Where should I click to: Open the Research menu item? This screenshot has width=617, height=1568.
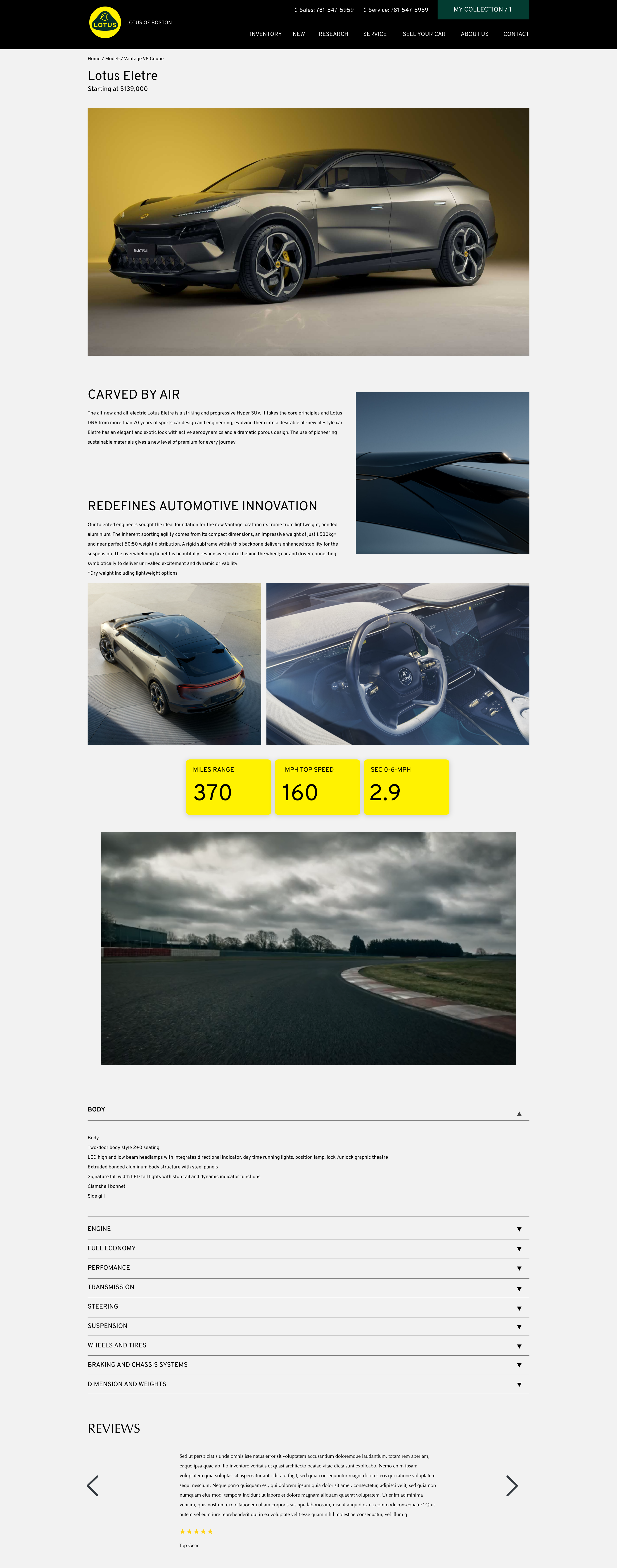tap(333, 34)
